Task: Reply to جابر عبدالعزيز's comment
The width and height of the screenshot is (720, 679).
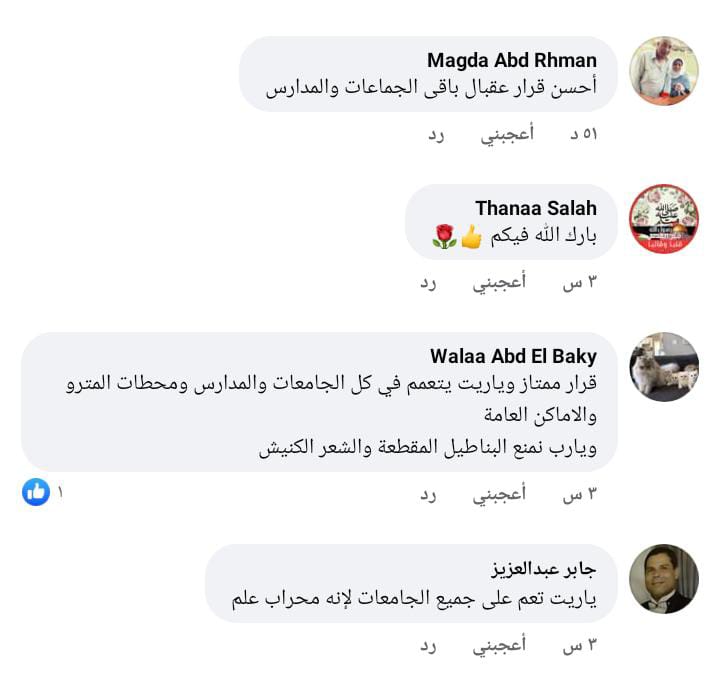Action: 428,645
